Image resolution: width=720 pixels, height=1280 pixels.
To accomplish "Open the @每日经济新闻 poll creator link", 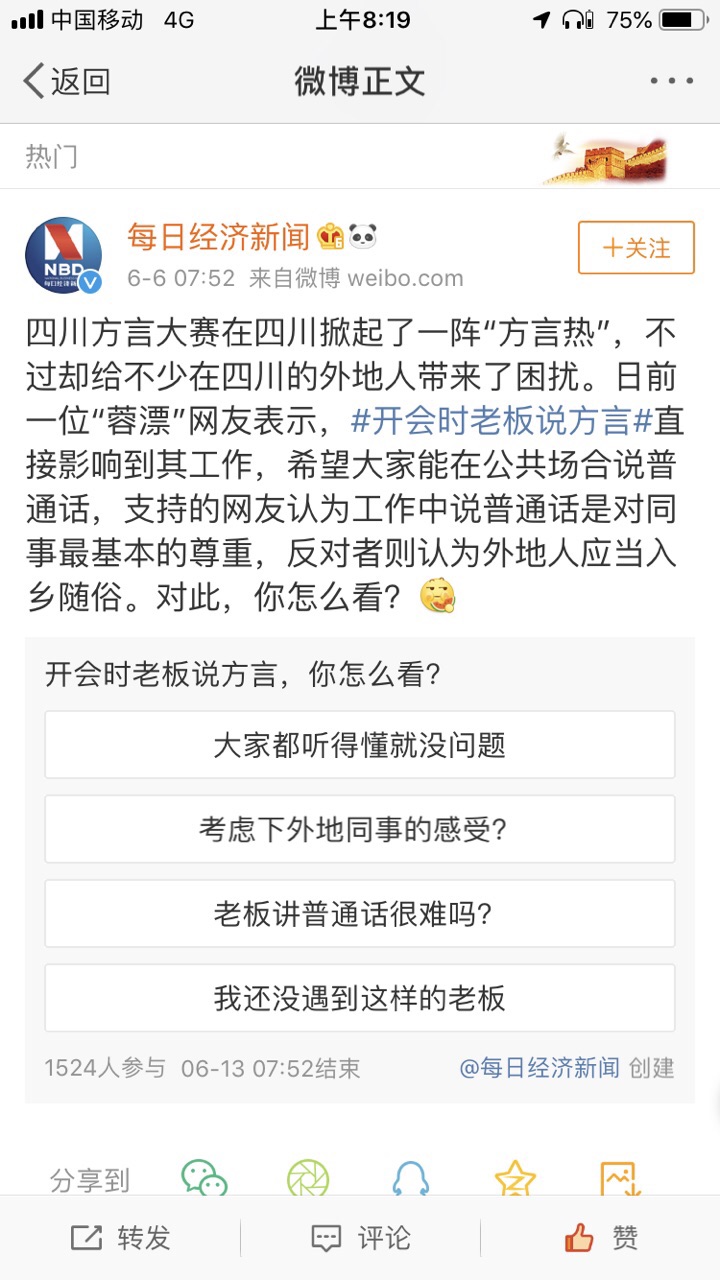I will tap(540, 1068).
